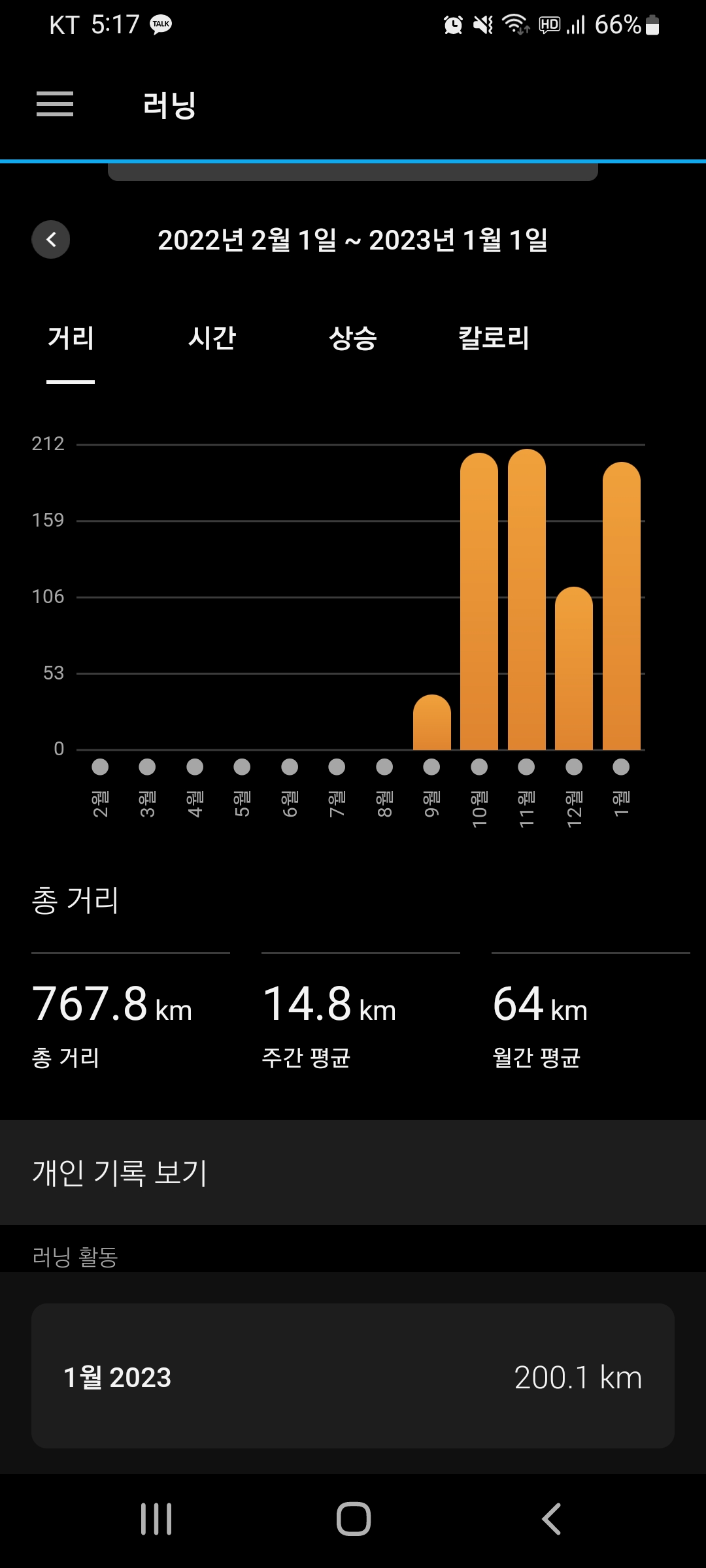The width and height of the screenshot is (706, 1568).
Task: Switch to the 시간 tab
Action: pyautogui.click(x=212, y=338)
